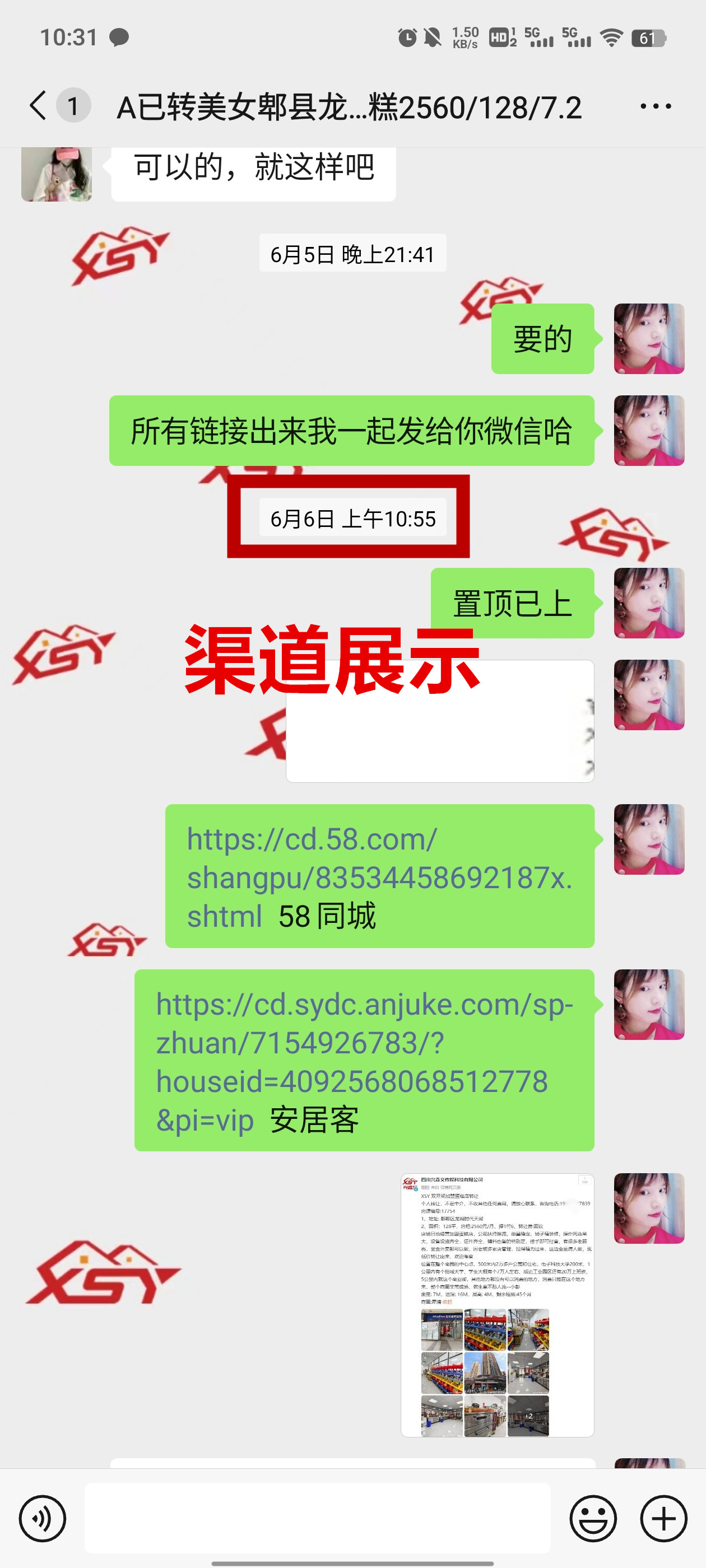Open the contact's avatar beside 可以的，就这样吧

coord(56,174)
